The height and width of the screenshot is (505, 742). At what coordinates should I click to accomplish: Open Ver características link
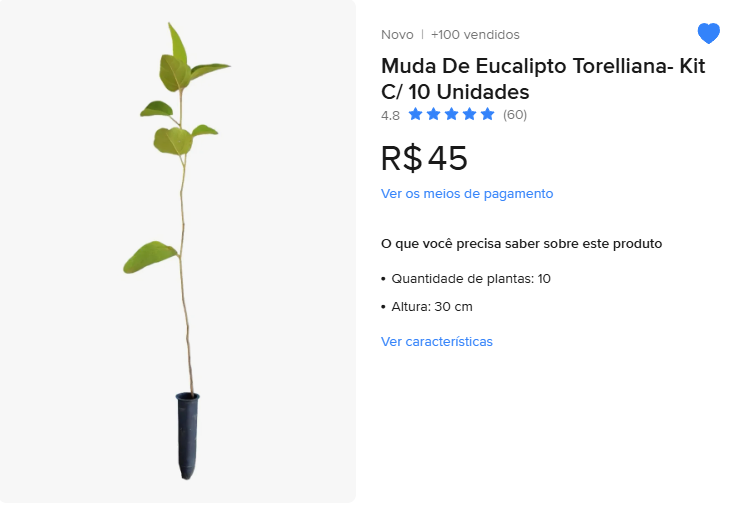tap(436, 342)
